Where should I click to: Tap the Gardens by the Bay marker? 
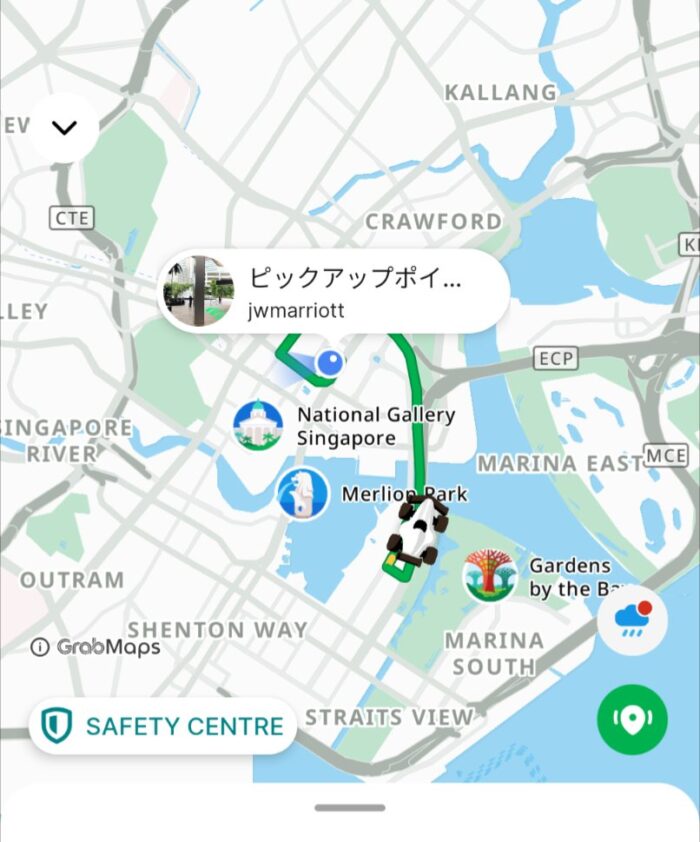click(x=489, y=576)
